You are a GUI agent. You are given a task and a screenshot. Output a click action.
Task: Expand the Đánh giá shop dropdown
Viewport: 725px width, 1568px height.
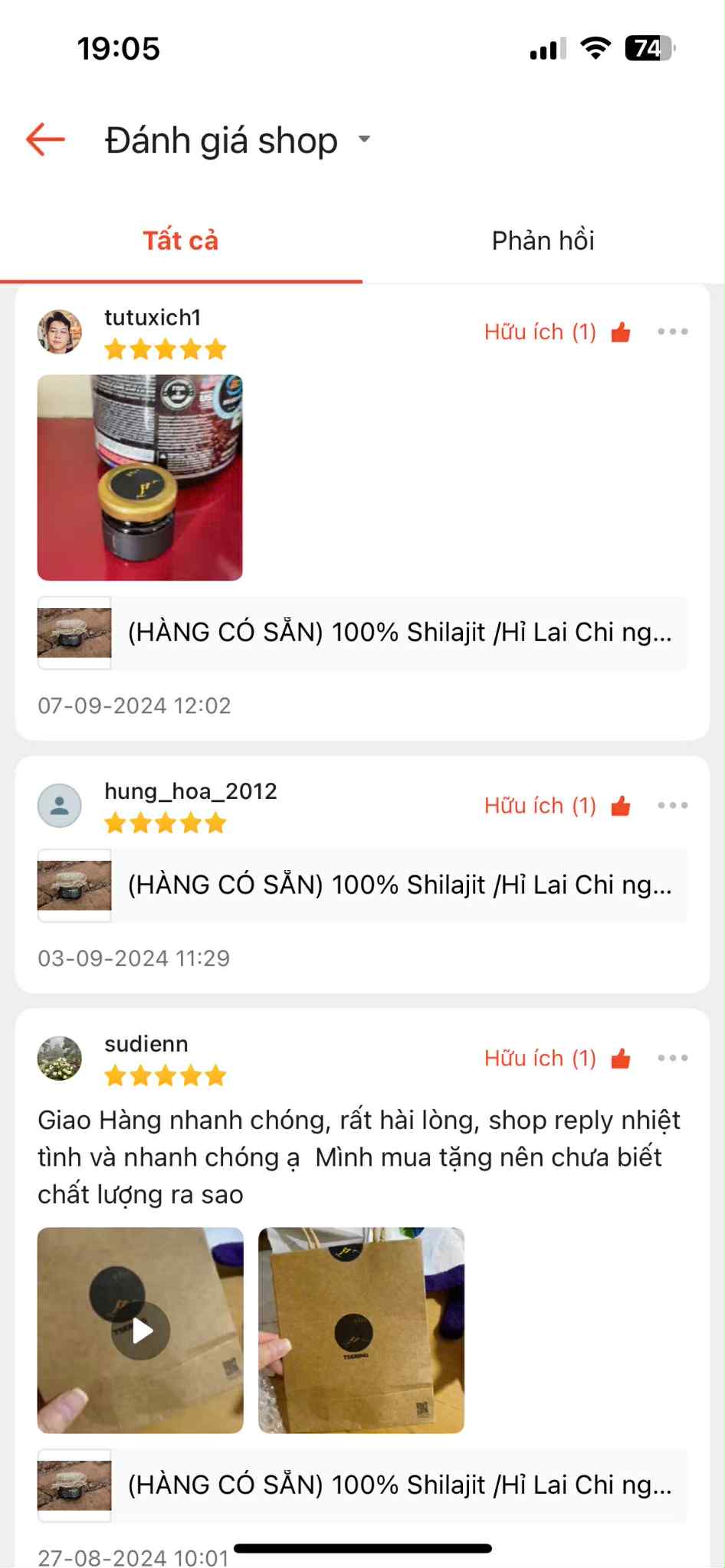pyautogui.click(x=364, y=139)
